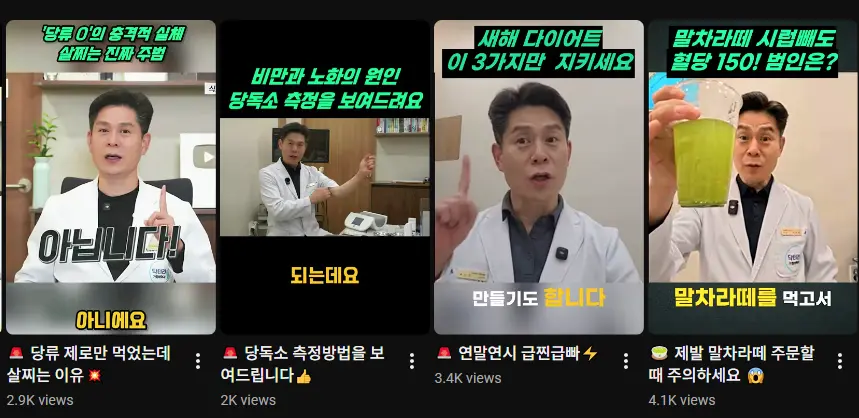Open more options for '연말연시 급찐급빠' short

coord(626,361)
